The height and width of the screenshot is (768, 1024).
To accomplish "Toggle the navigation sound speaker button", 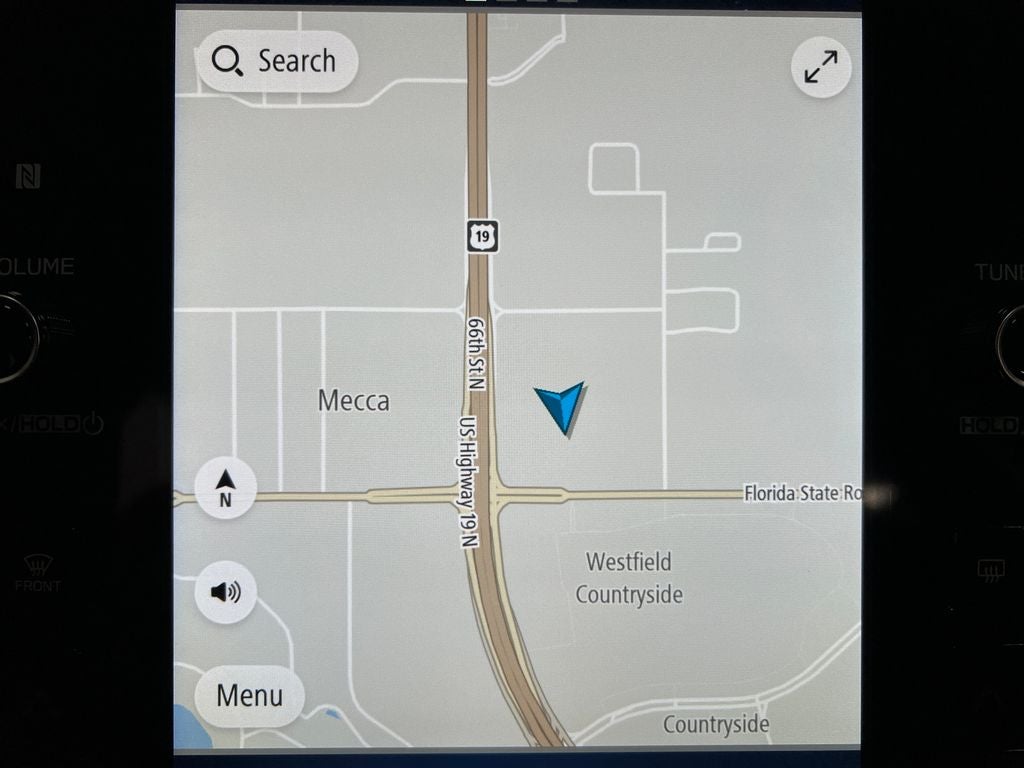I will [225, 592].
